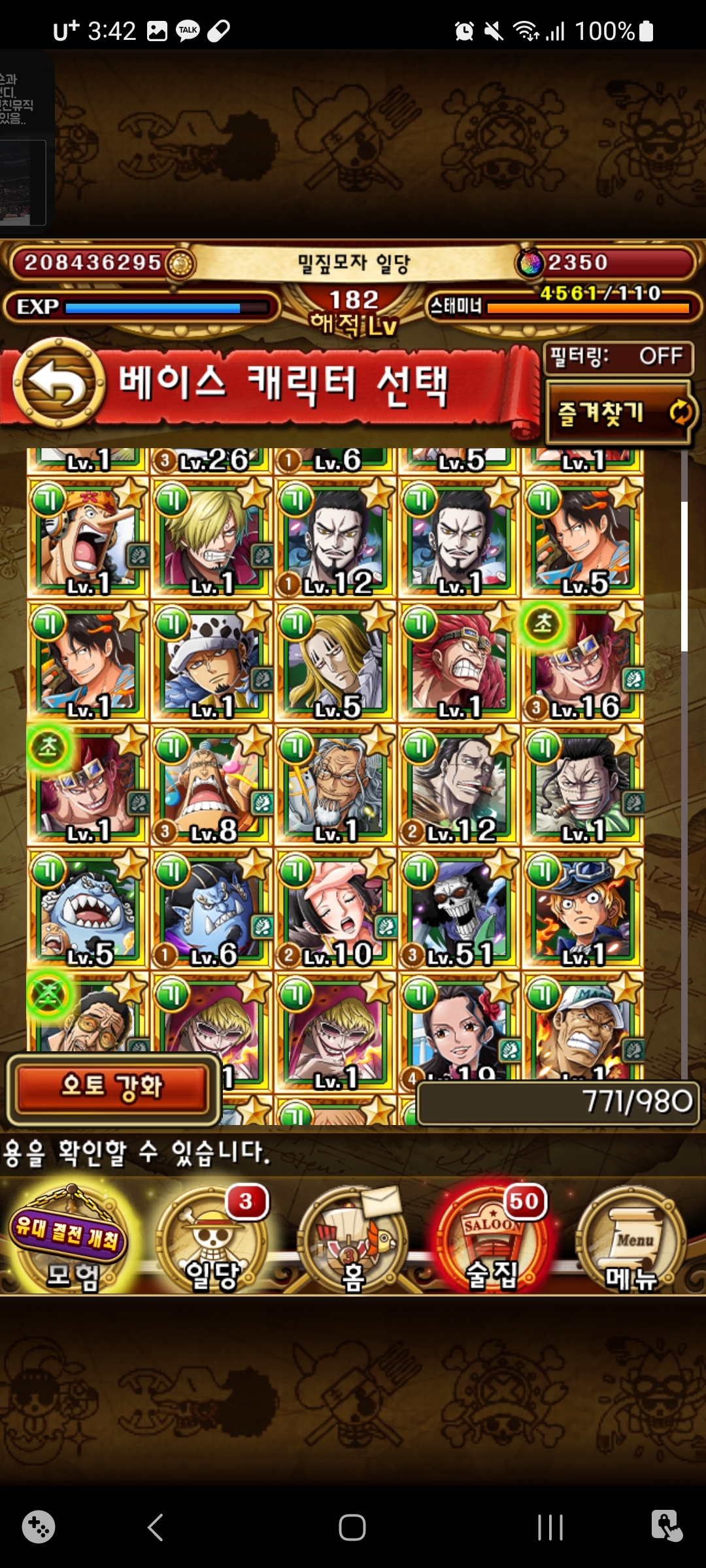
Task: Select the Mihawk character at Lv.12
Action: tap(335, 537)
